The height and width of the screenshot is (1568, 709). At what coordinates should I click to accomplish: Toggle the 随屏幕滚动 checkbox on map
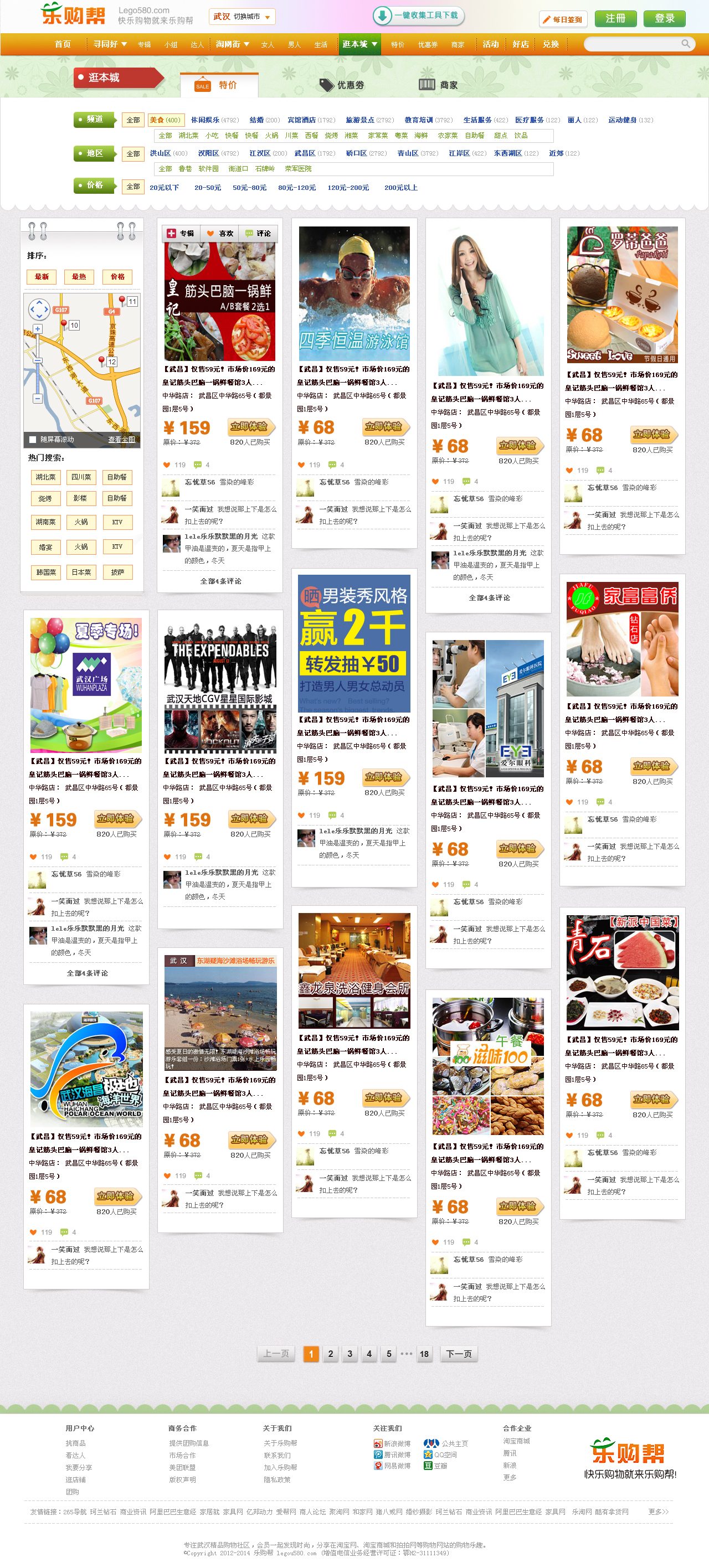[x=33, y=440]
